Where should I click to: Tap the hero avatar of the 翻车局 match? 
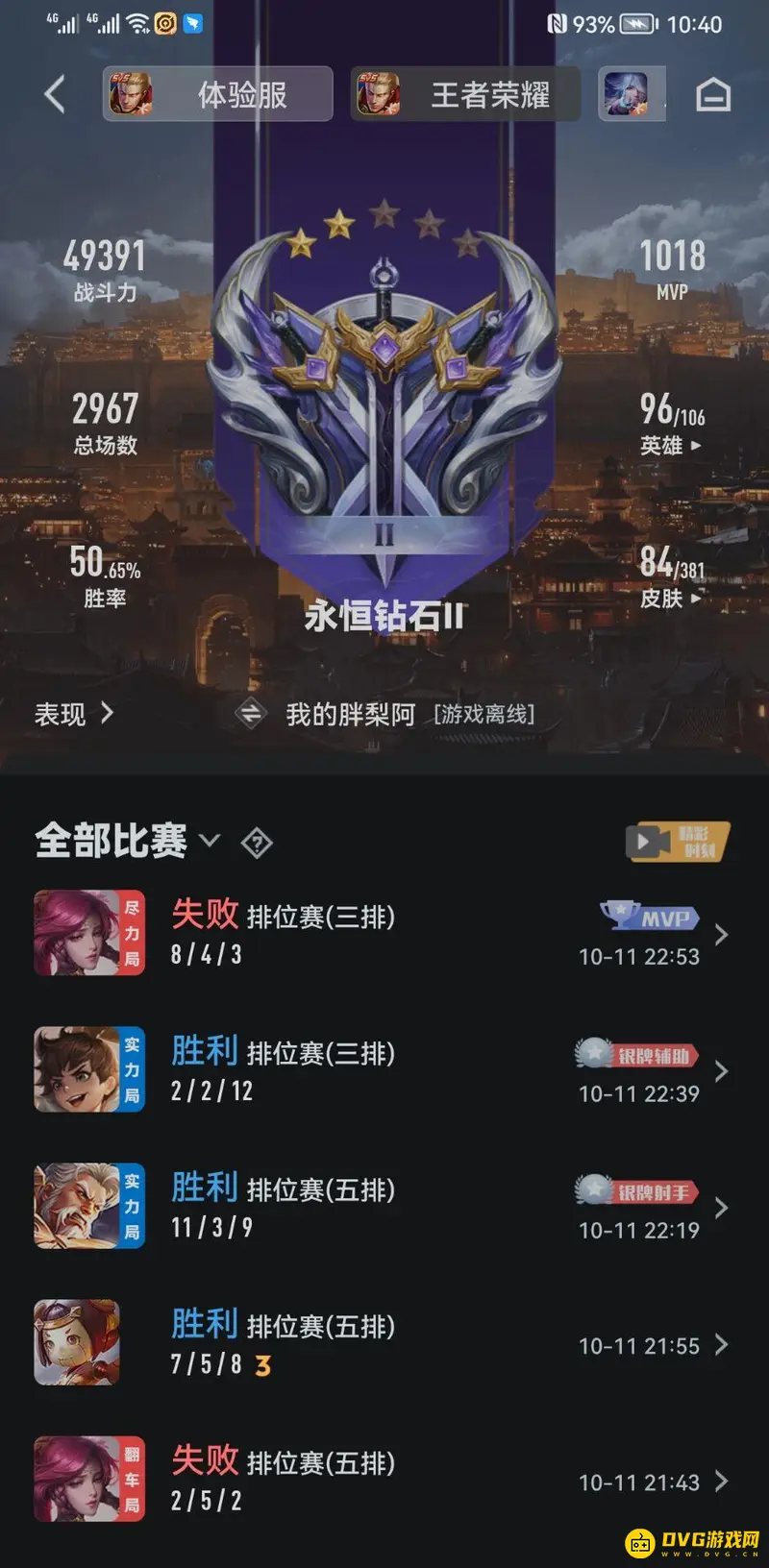[88, 1480]
